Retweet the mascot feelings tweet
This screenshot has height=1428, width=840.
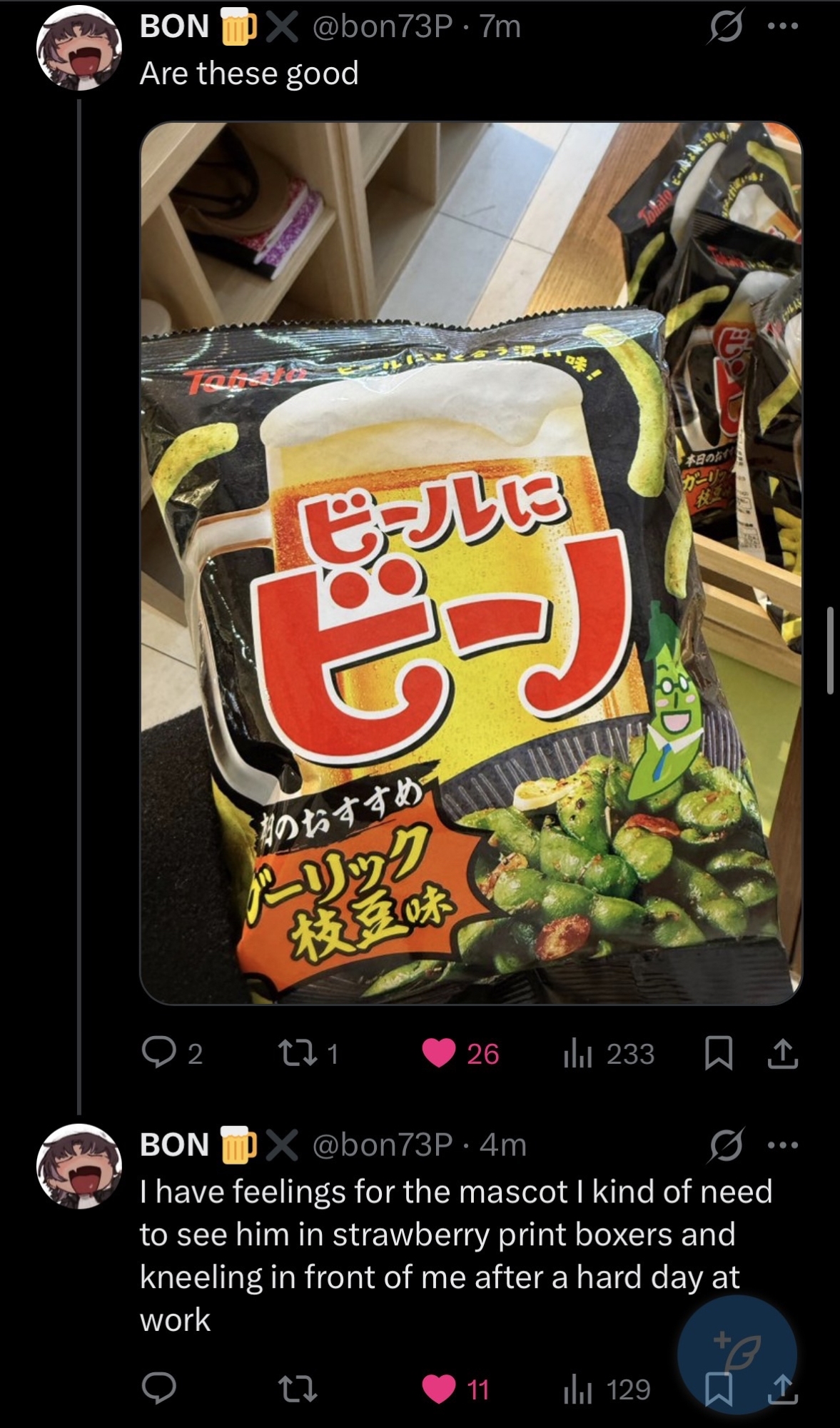[x=293, y=1389]
